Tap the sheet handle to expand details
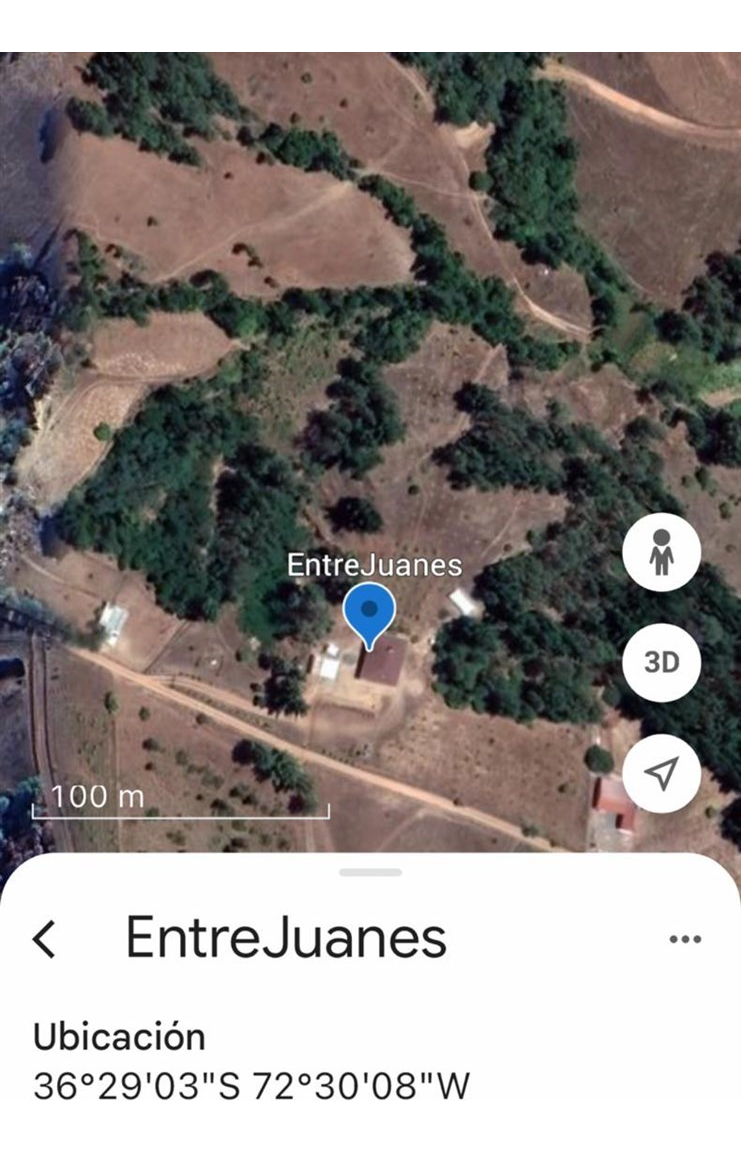 coord(370,873)
